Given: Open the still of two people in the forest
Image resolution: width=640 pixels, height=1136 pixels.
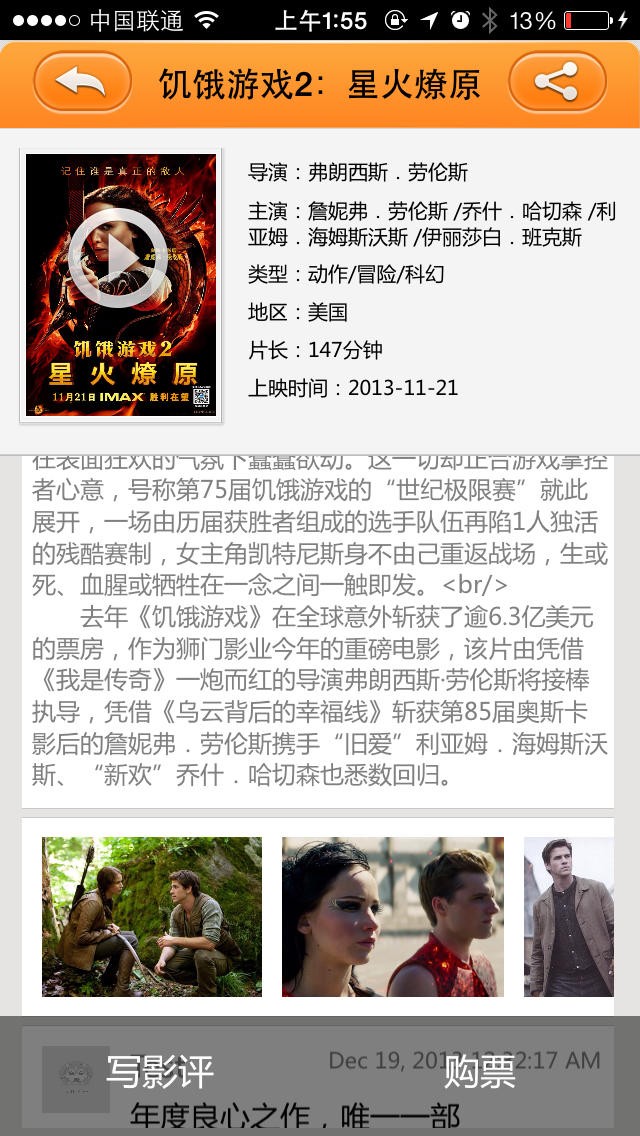Looking at the screenshot, I should point(152,917).
